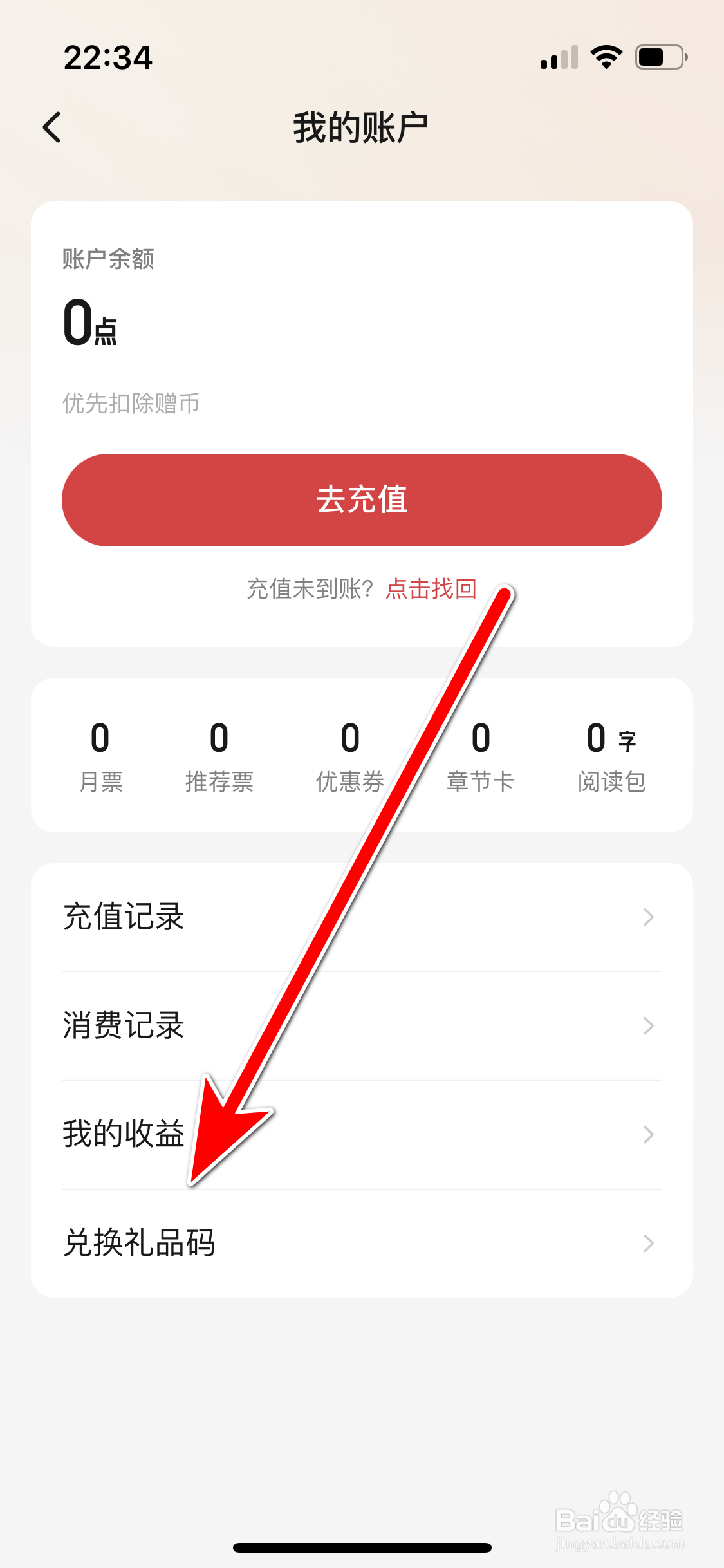
Task: Tap 优先扣除赠币 deduction note
Action: pyautogui.click(x=129, y=404)
